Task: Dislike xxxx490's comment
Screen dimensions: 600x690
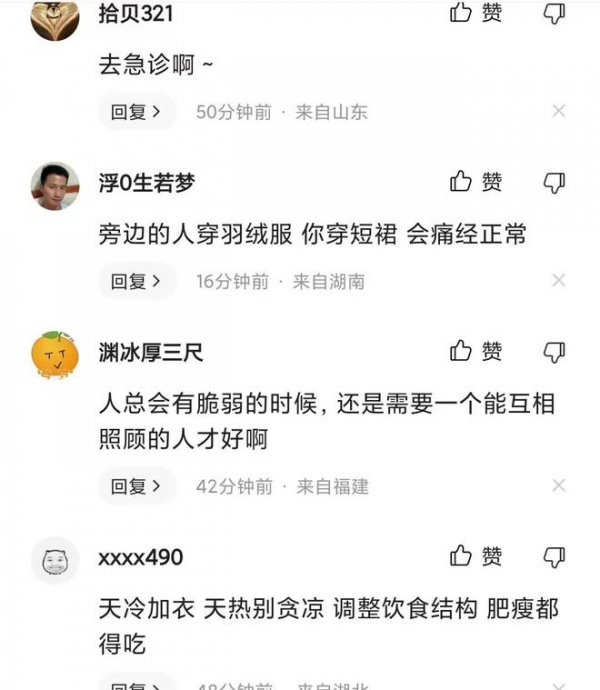Action: pyautogui.click(x=554, y=557)
